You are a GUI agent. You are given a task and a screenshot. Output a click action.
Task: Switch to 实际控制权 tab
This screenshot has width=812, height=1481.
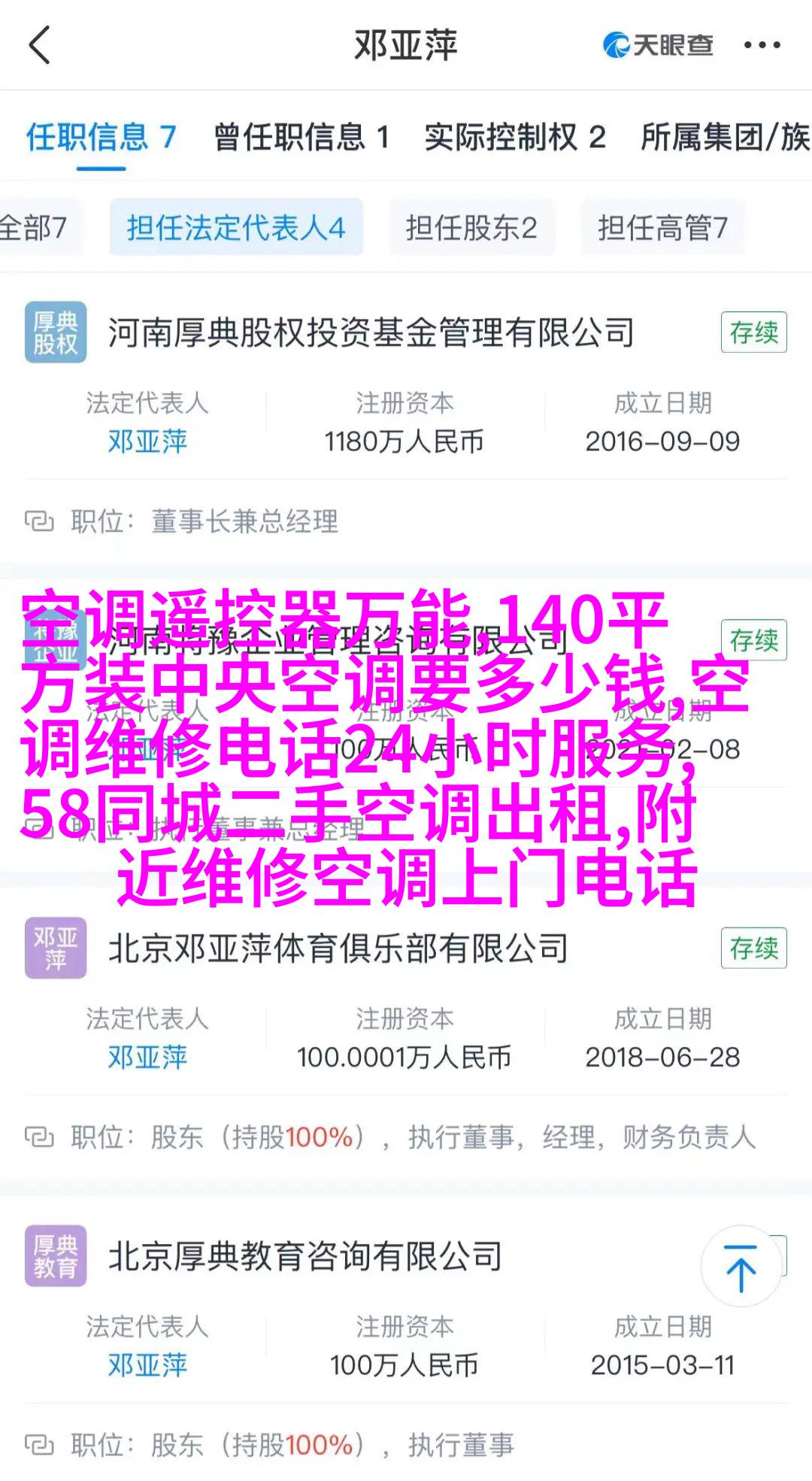514,137
